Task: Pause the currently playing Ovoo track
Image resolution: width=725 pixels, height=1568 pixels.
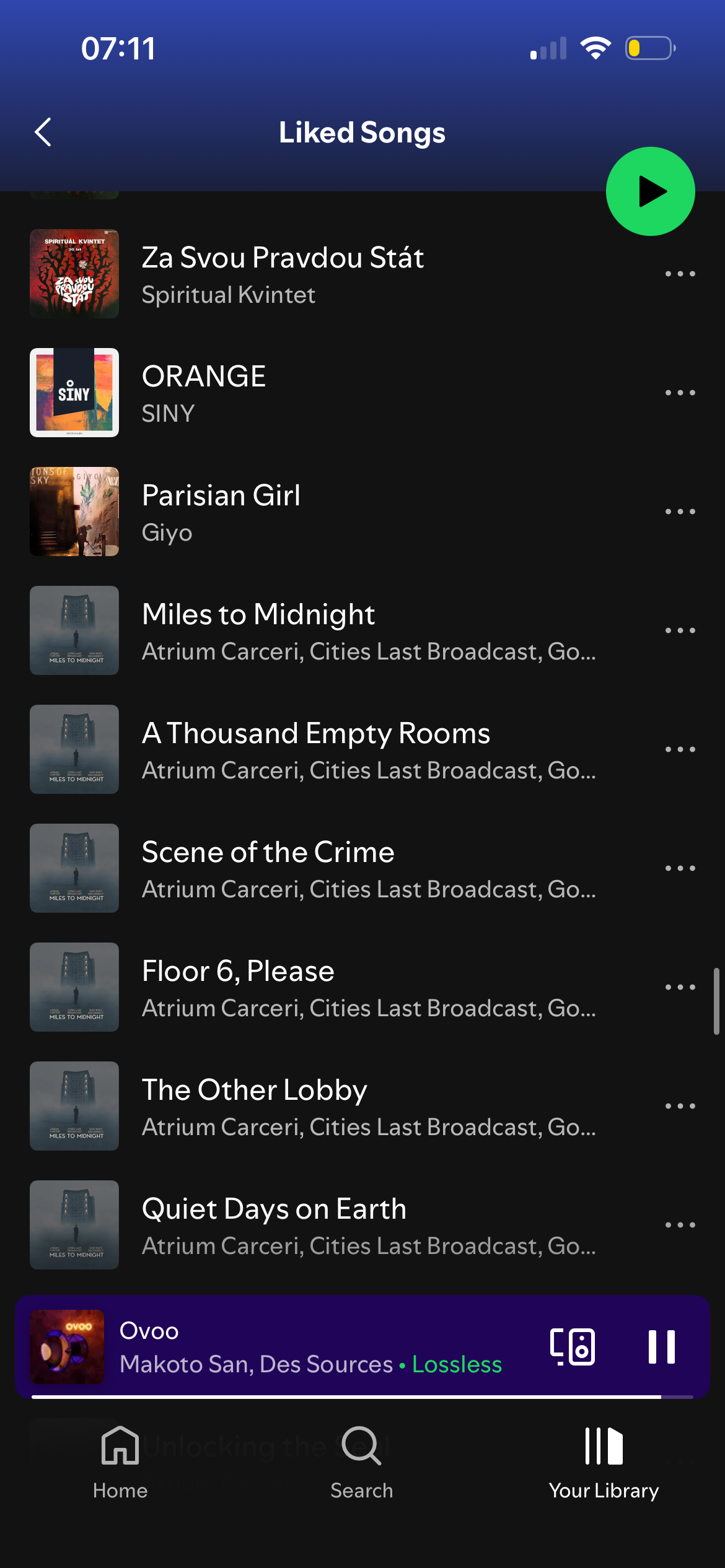Action: [x=661, y=1346]
